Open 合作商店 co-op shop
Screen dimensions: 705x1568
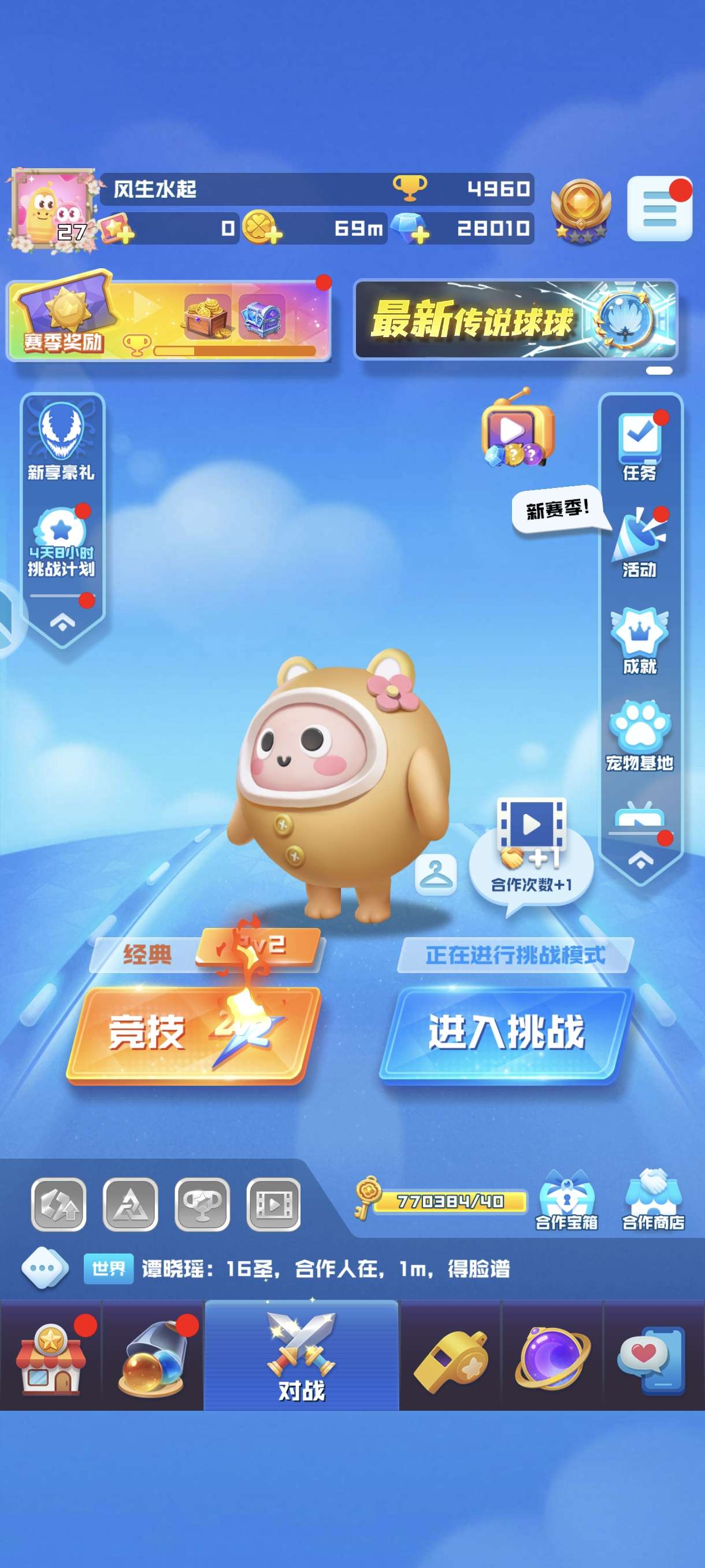(x=654, y=1200)
